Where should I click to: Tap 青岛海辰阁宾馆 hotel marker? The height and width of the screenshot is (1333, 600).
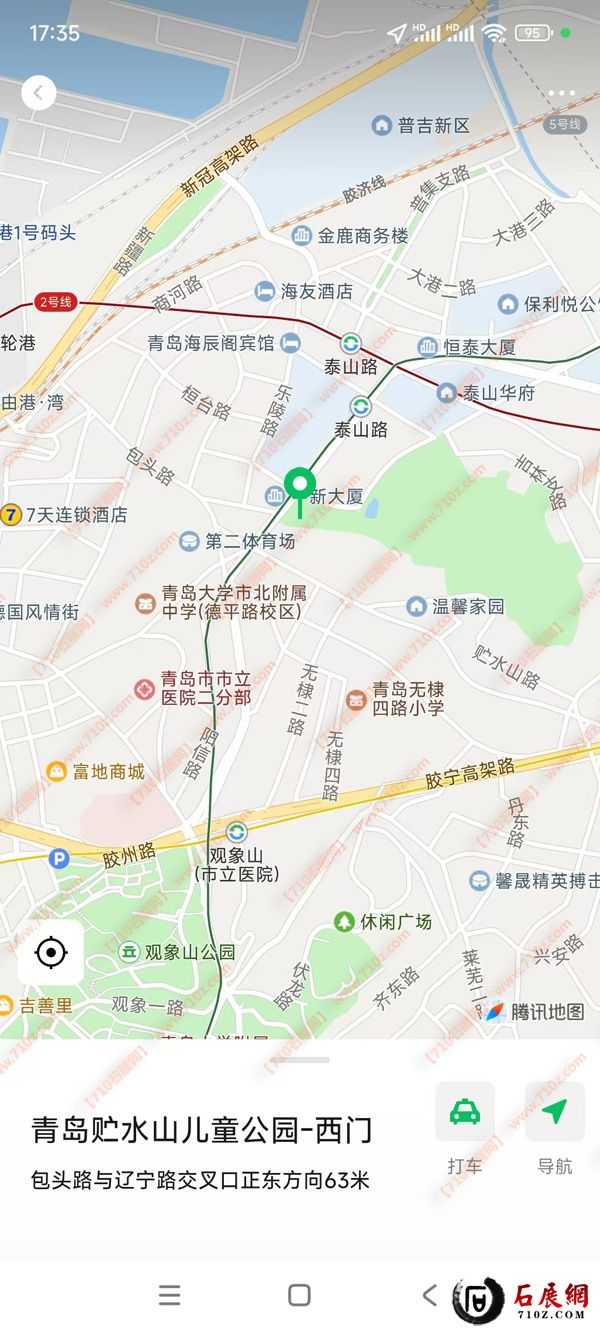click(x=290, y=343)
